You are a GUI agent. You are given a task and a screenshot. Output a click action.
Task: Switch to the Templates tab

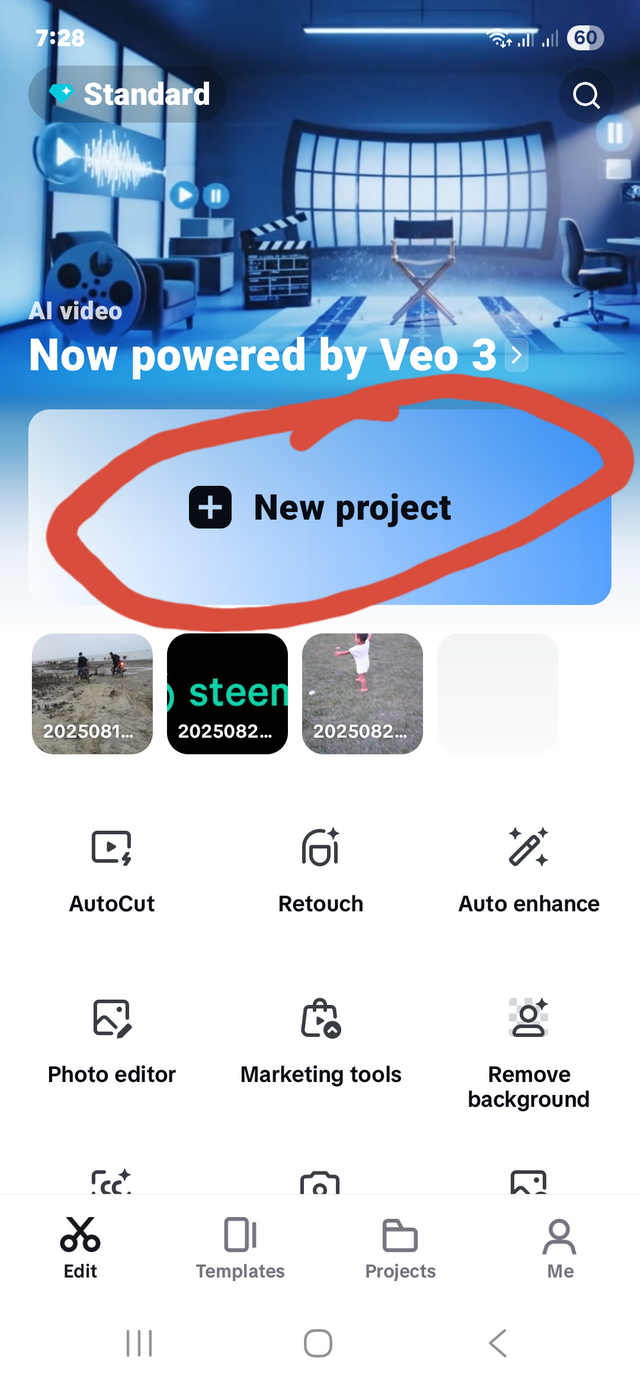pyautogui.click(x=240, y=1248)
